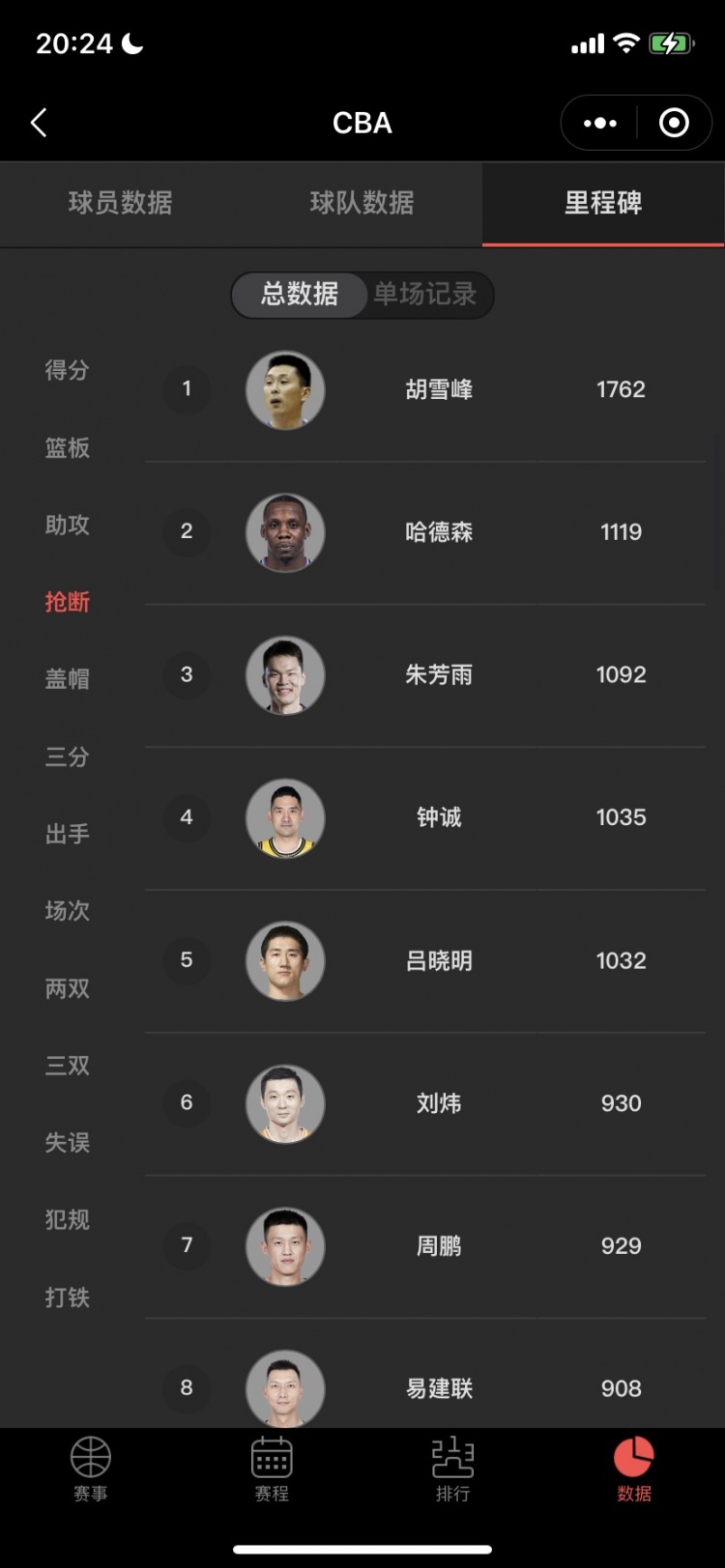Show the 场次 milestone ranking
The width and height of the screenshot is (725, 1568).
click(x=67, y=911)
